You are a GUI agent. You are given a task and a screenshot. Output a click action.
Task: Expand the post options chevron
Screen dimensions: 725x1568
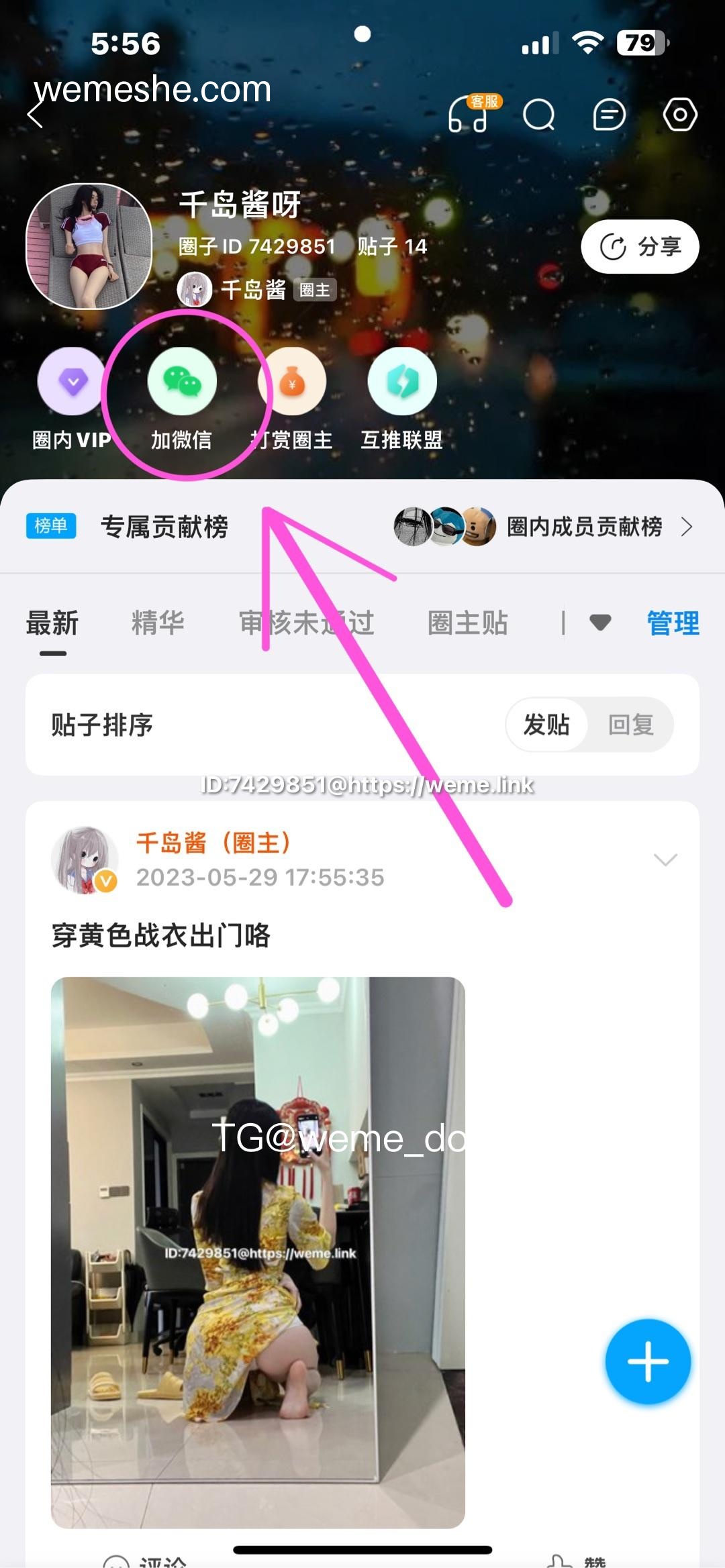[665, 859]
